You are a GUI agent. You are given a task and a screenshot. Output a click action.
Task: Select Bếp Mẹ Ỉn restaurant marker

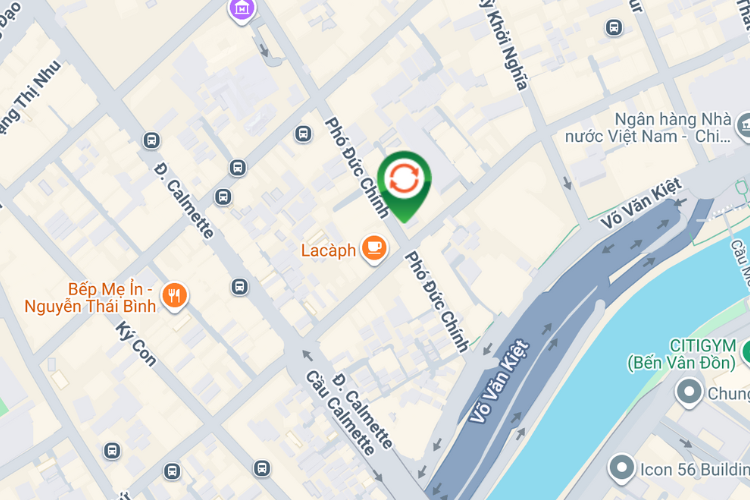(176, 294)
